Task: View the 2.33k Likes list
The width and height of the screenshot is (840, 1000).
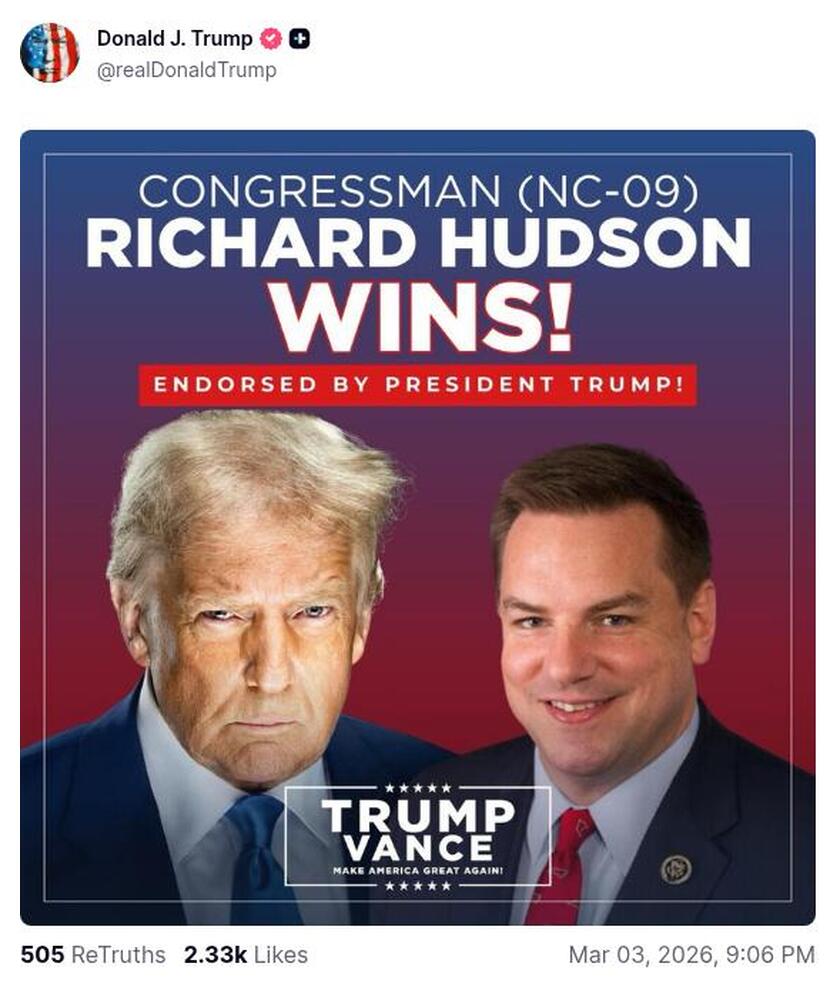Action: pyautogui.click(x=246, y=954)
